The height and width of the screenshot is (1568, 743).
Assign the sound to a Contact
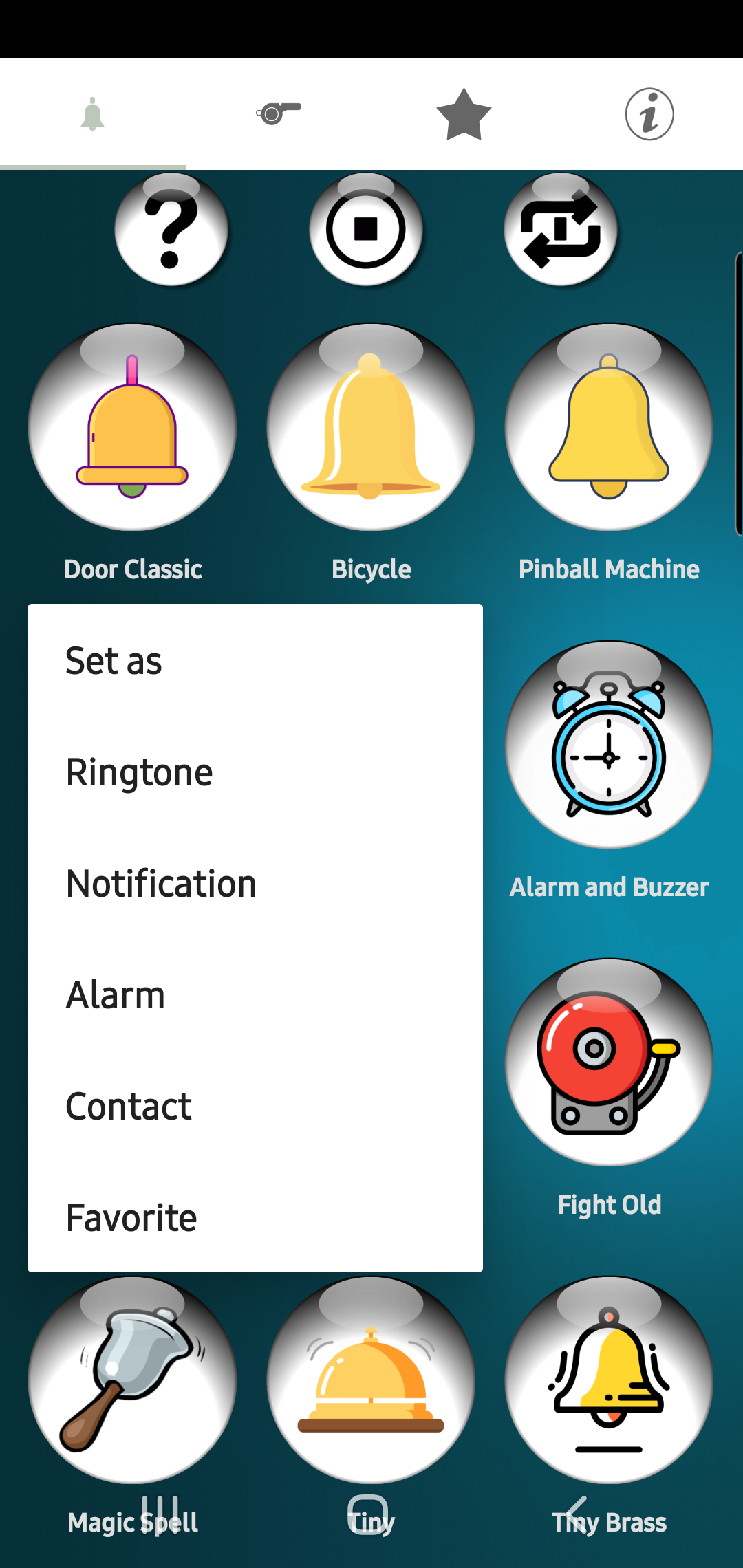(129, 1107)
